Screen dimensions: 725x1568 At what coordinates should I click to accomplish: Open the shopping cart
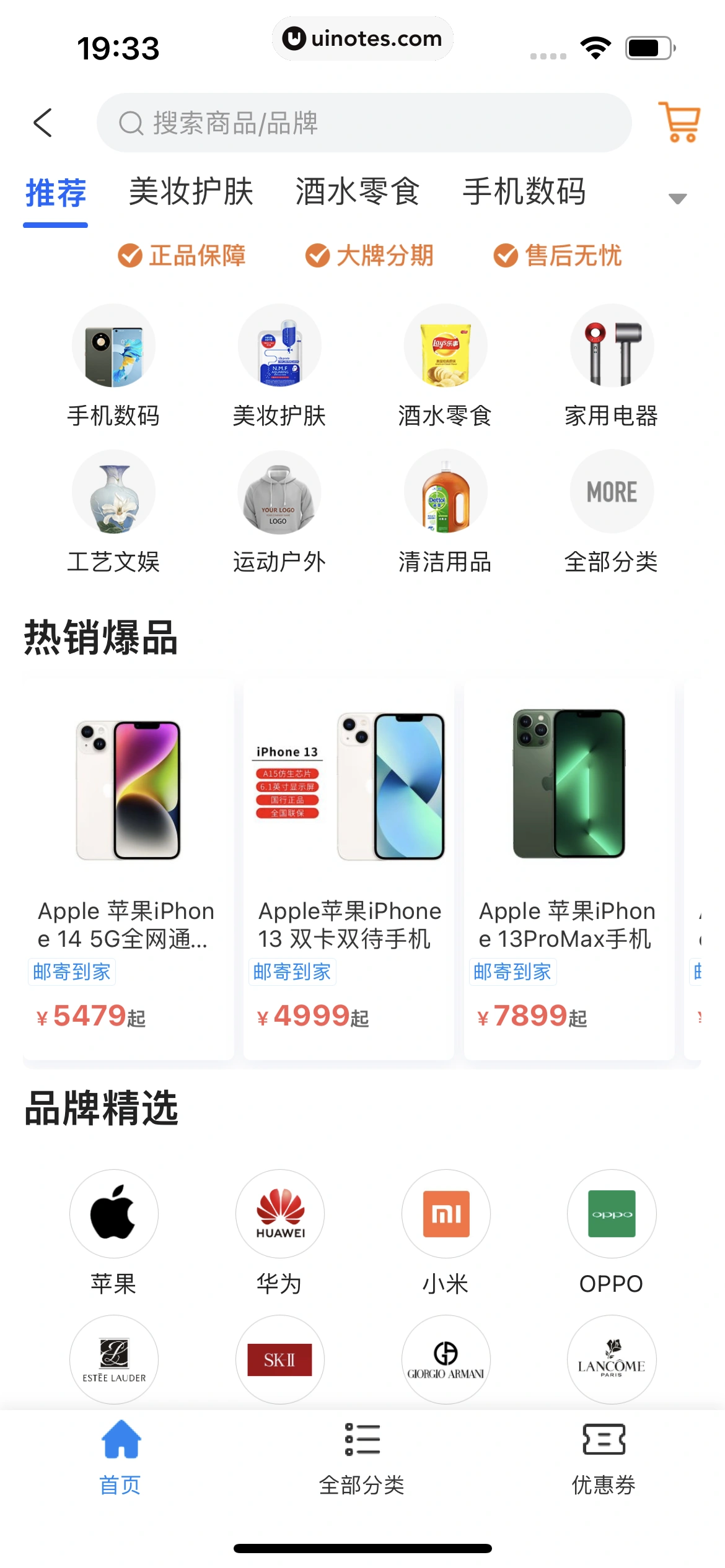[679, 123]
